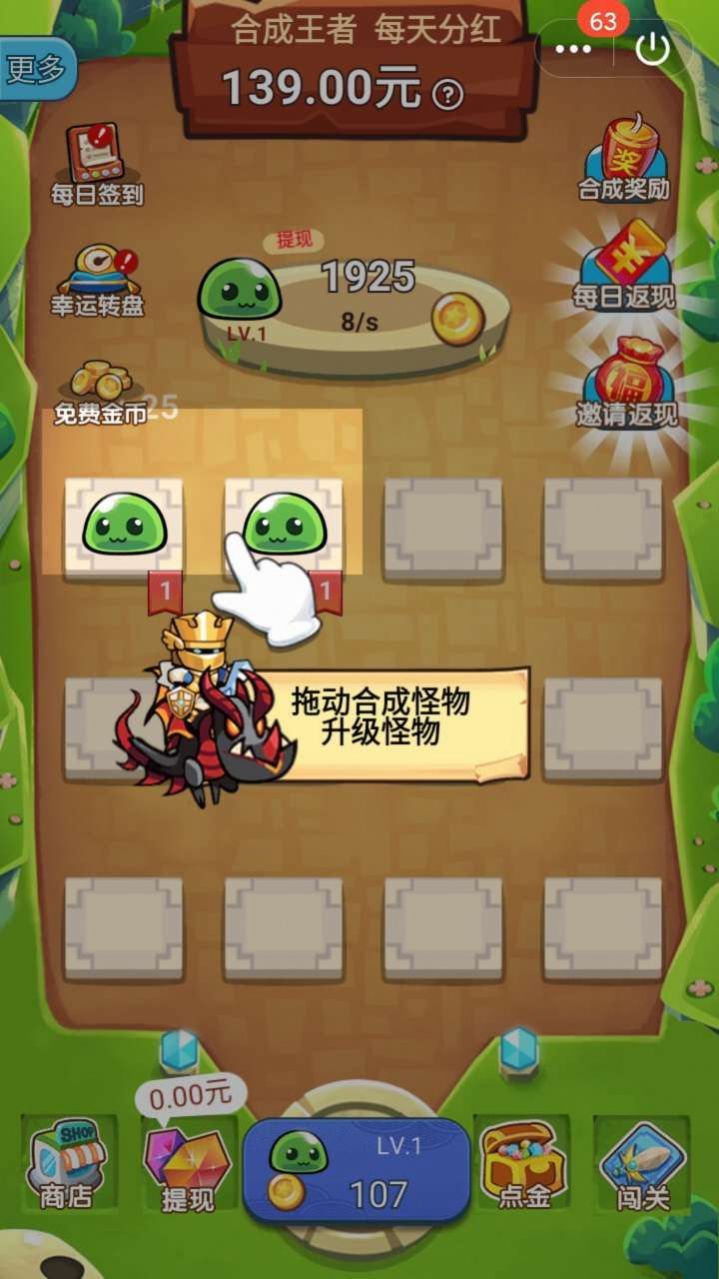Screen dimensions: 719x1279
Task: Close the mini-program with power icon
Action: click(653, 48)
